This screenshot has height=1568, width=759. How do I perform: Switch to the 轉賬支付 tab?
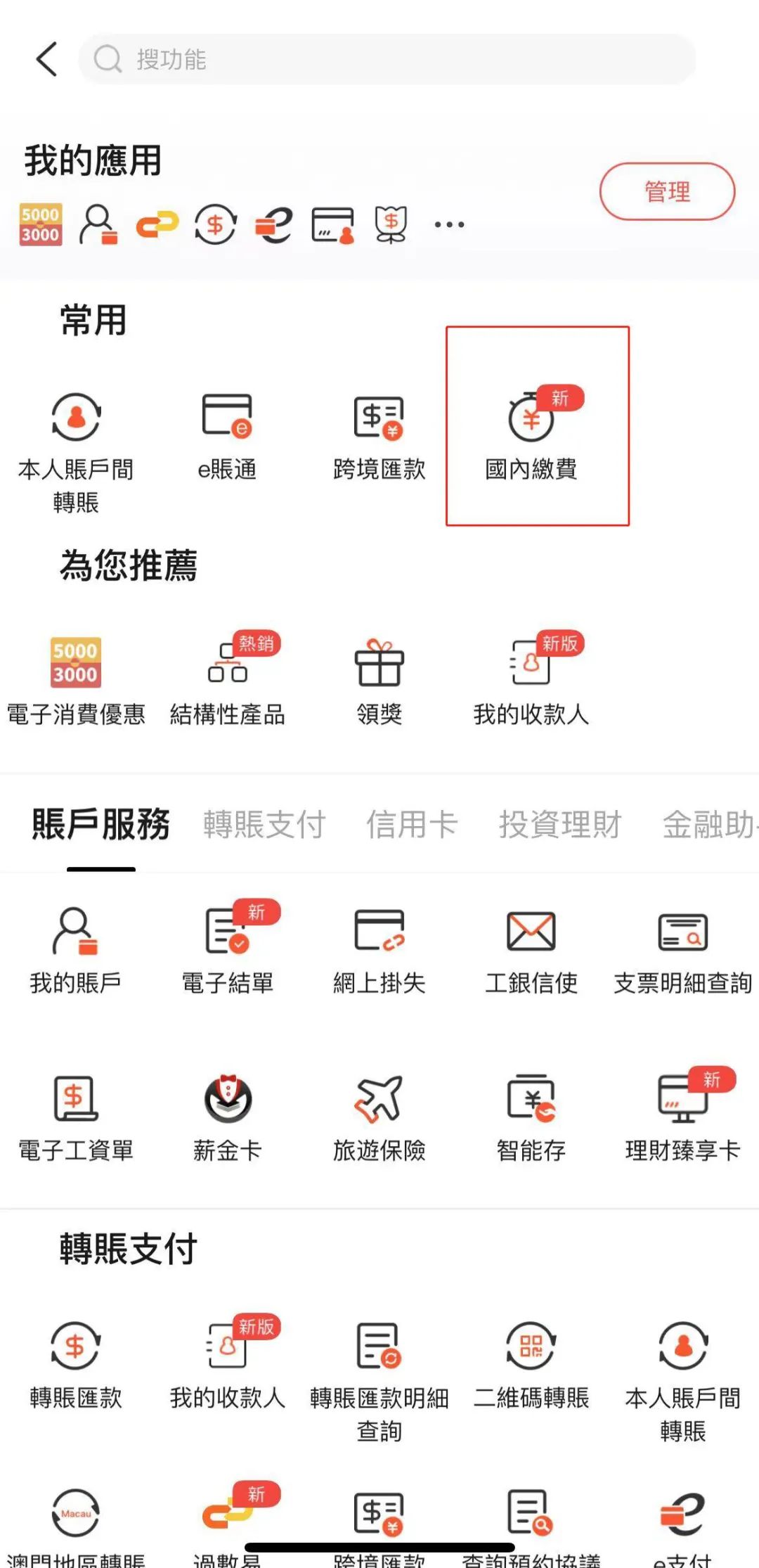[x=264, y=824]
